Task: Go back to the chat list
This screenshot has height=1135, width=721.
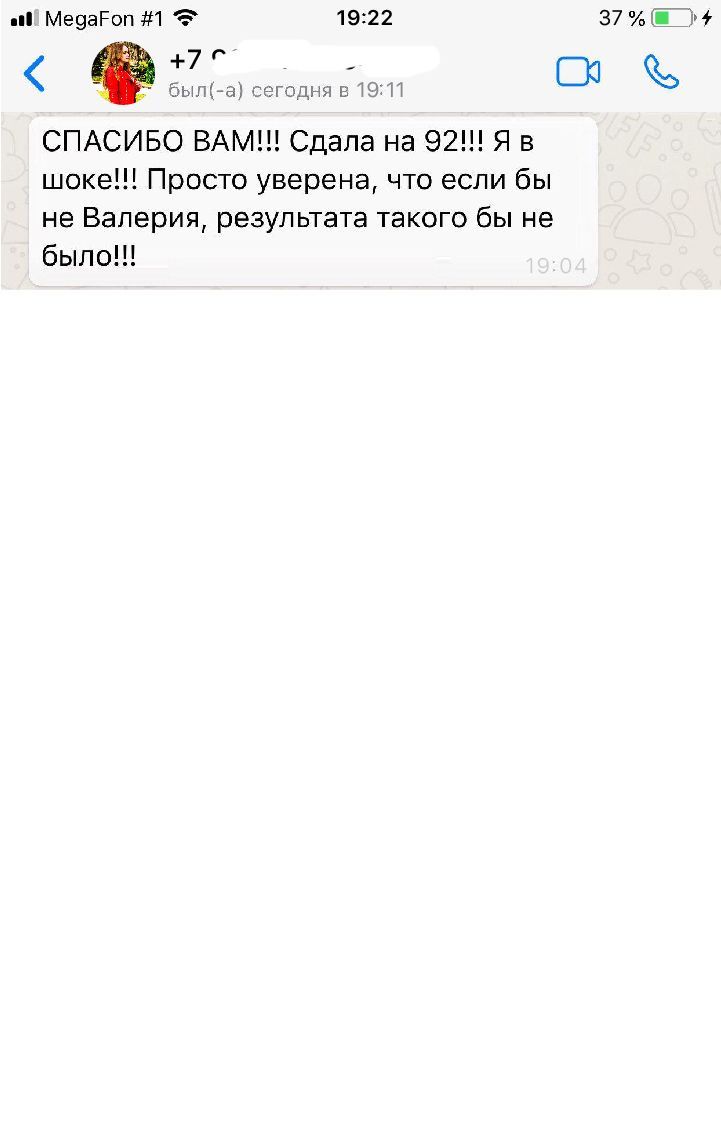Action: (x=35, y=73)
